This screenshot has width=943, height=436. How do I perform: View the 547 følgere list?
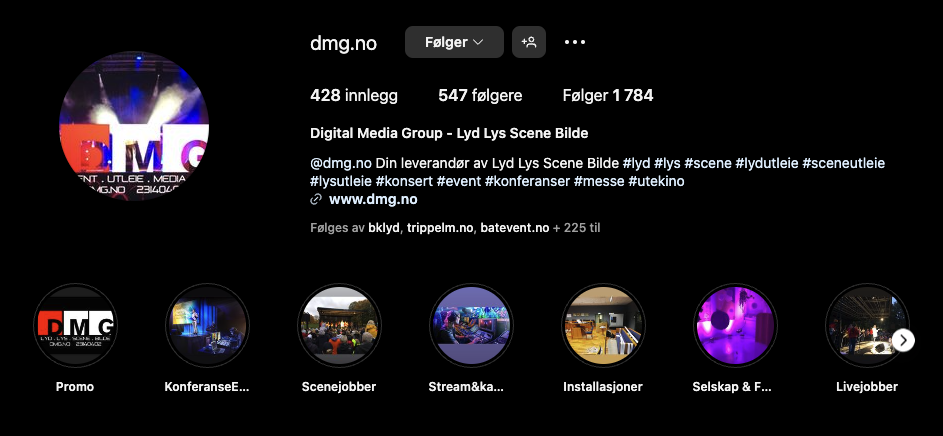480,96
